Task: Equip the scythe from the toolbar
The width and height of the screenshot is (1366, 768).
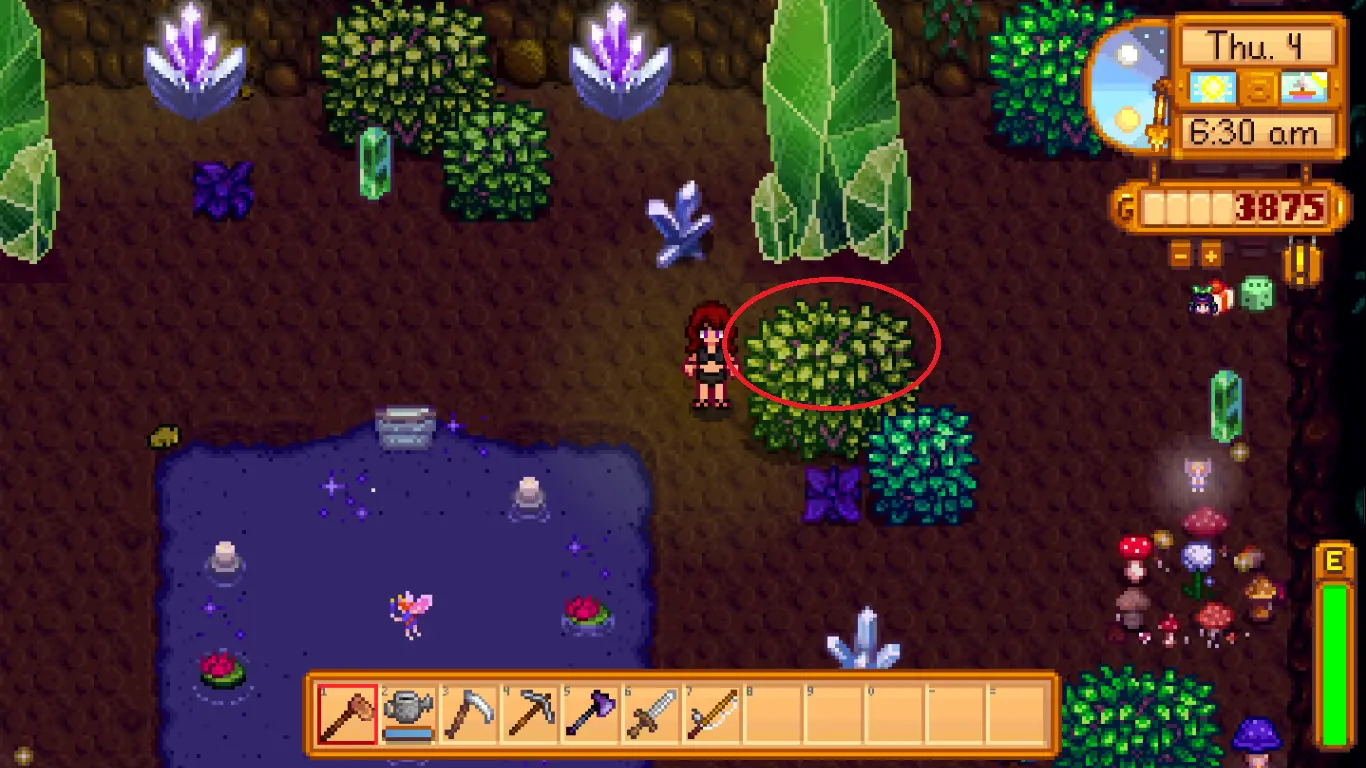Action: click(x=470, y=714)
